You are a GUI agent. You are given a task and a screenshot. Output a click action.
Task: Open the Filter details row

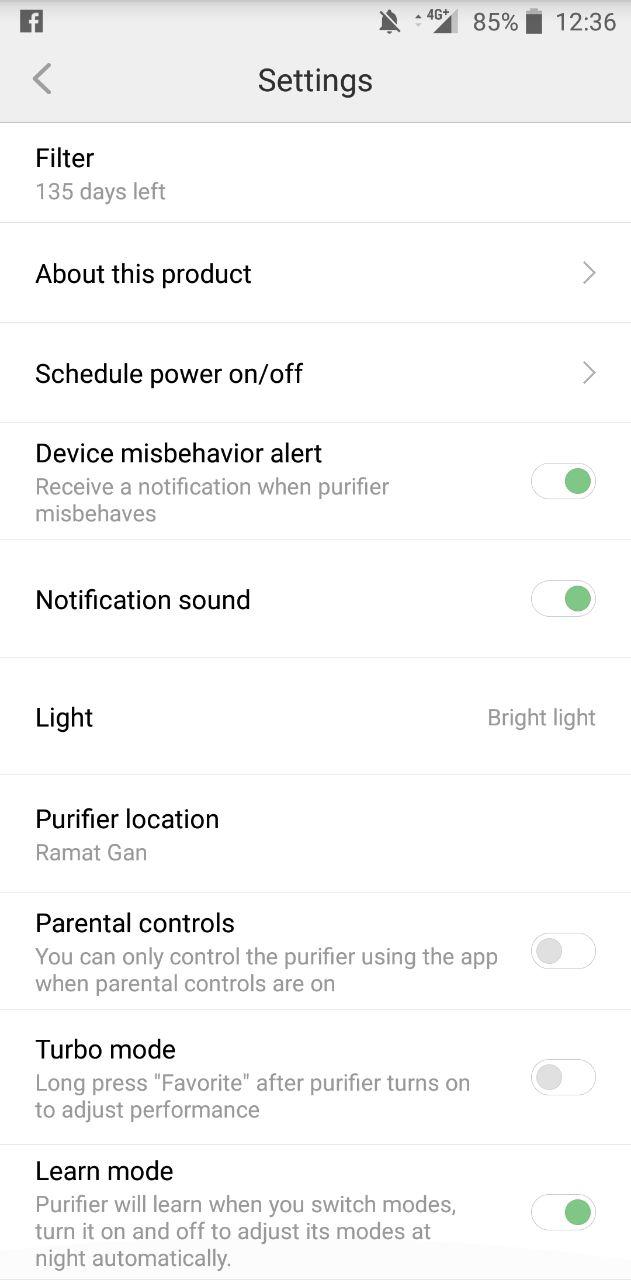315,173
